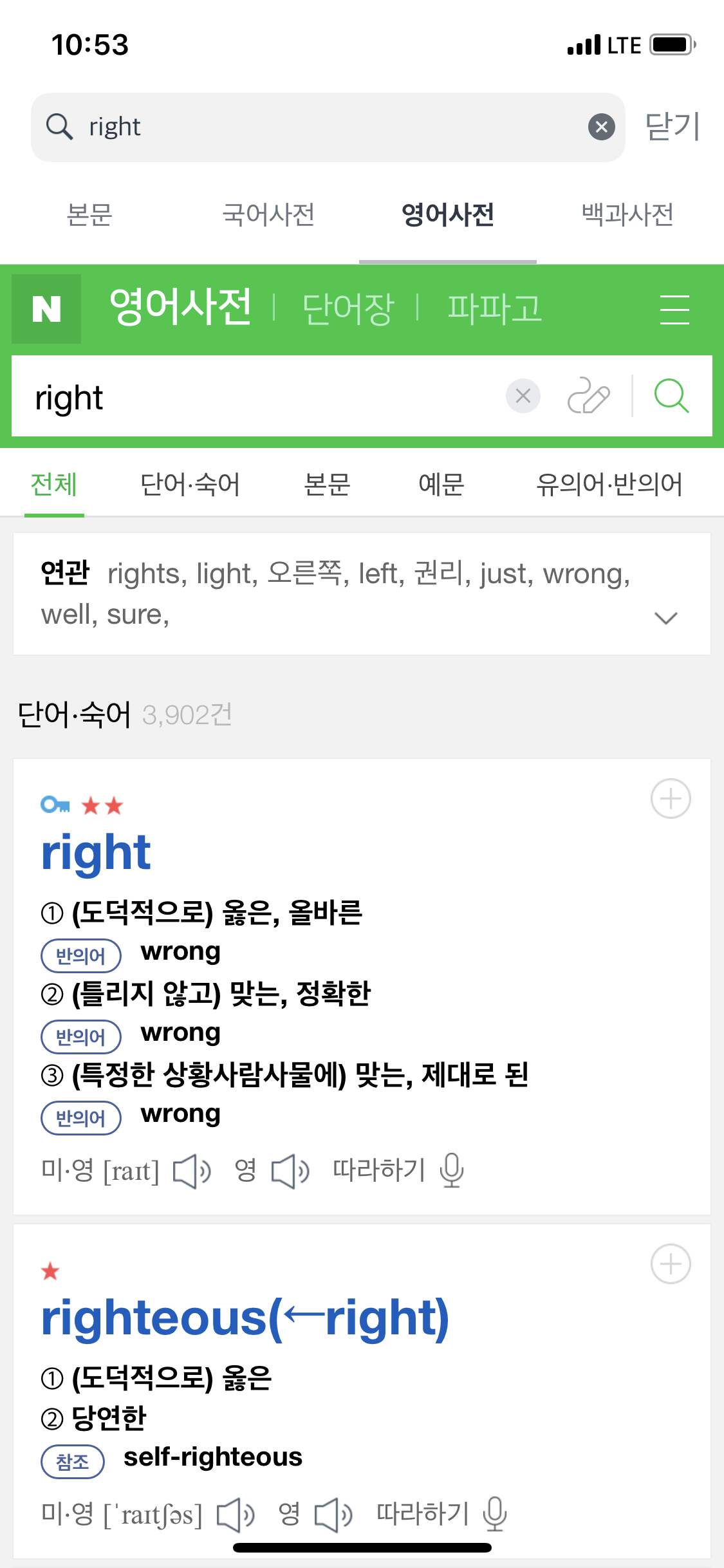724x1568 pixels.
Task: Open the 단어장 link in the header
Action: [x=348, y=308]
